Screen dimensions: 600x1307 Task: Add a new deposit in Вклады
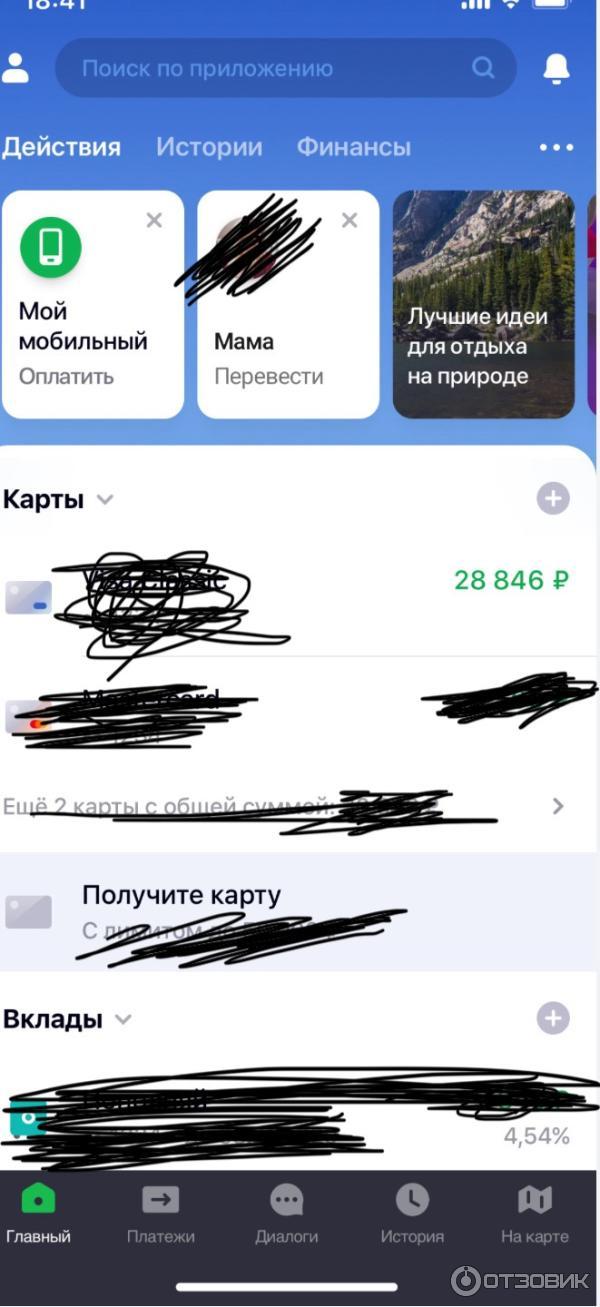pos(553,1018)
